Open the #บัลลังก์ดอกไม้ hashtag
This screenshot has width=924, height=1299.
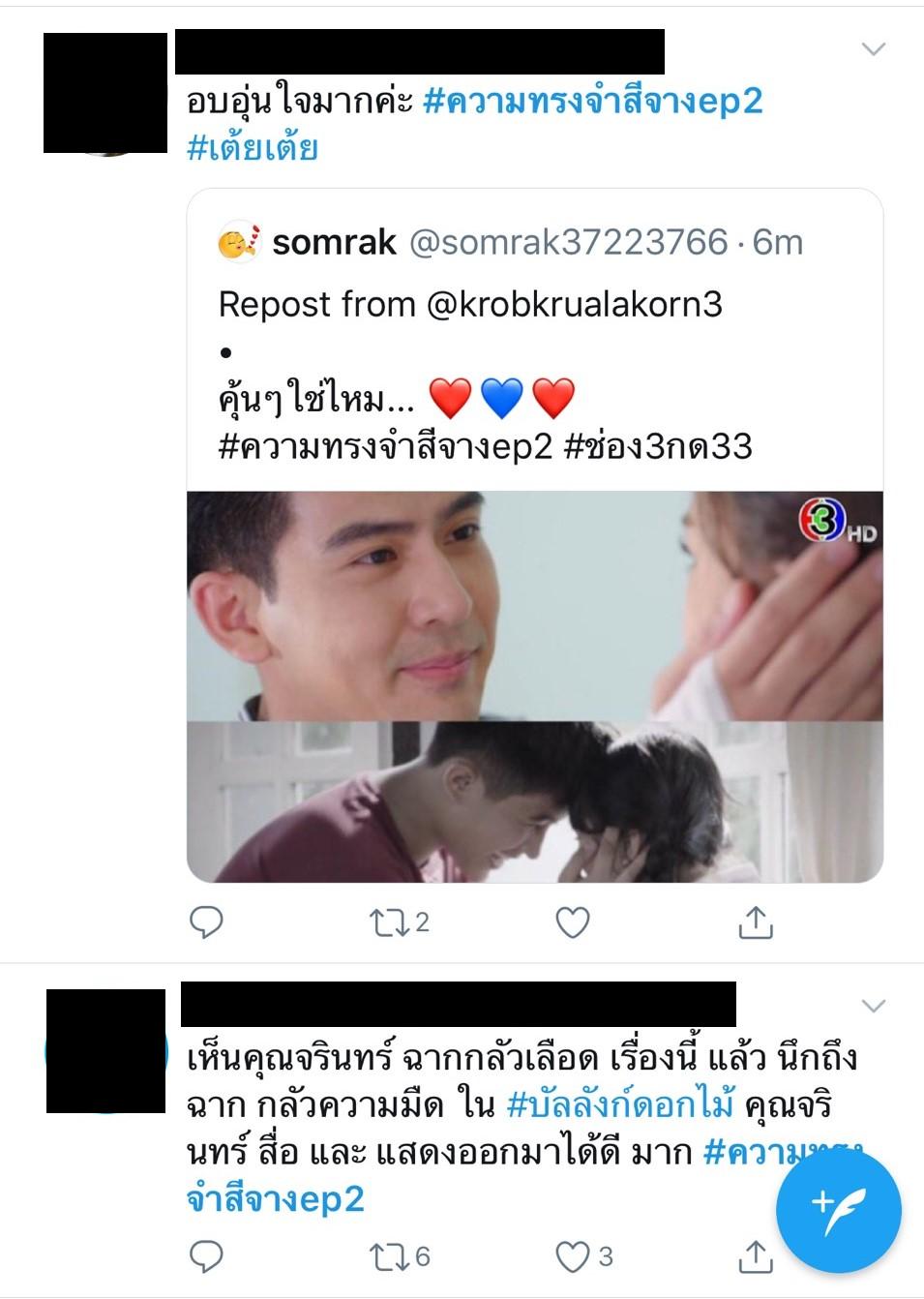[x=620, y=1104]
